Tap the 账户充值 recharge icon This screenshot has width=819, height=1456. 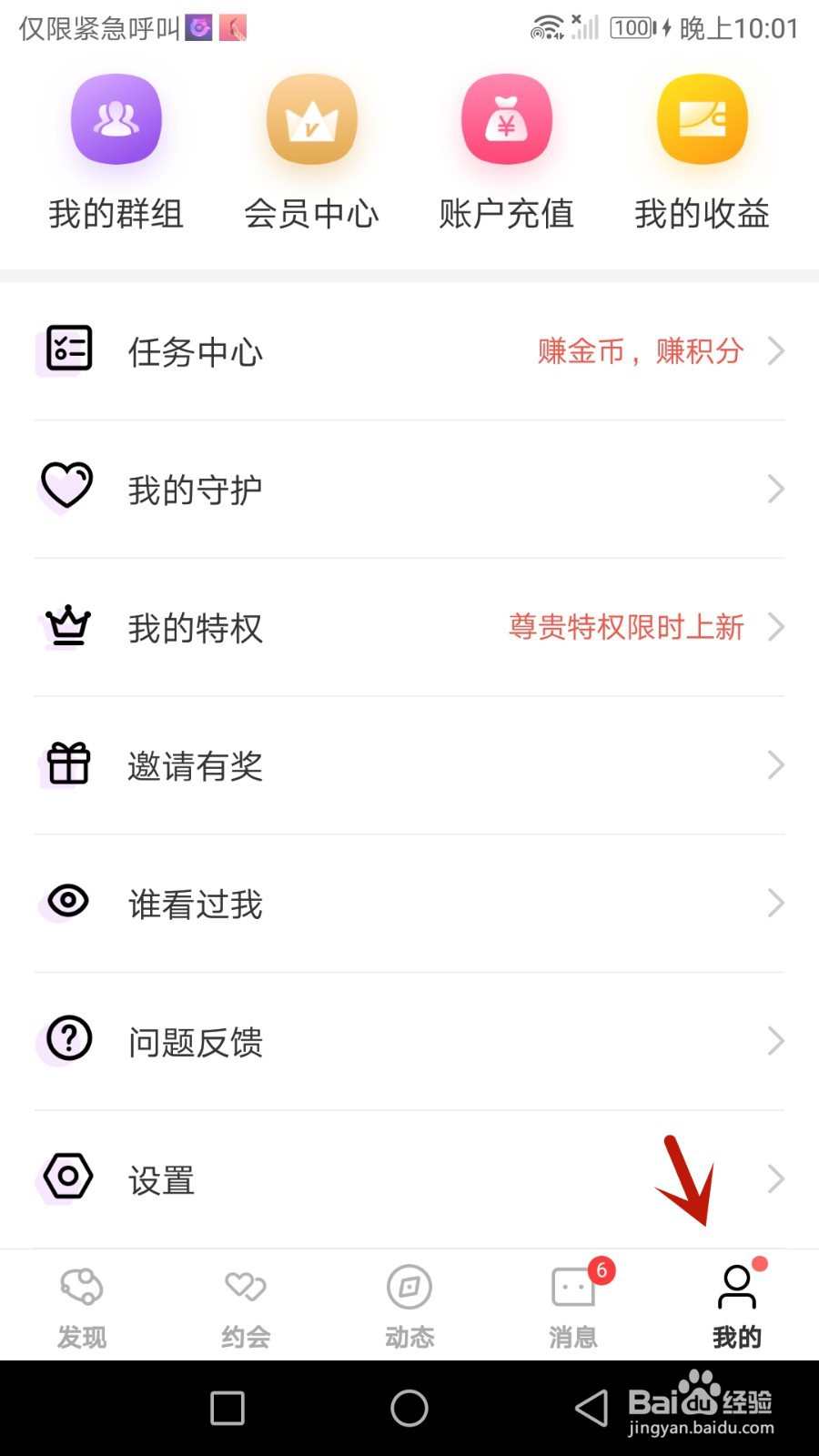point(507,119)
